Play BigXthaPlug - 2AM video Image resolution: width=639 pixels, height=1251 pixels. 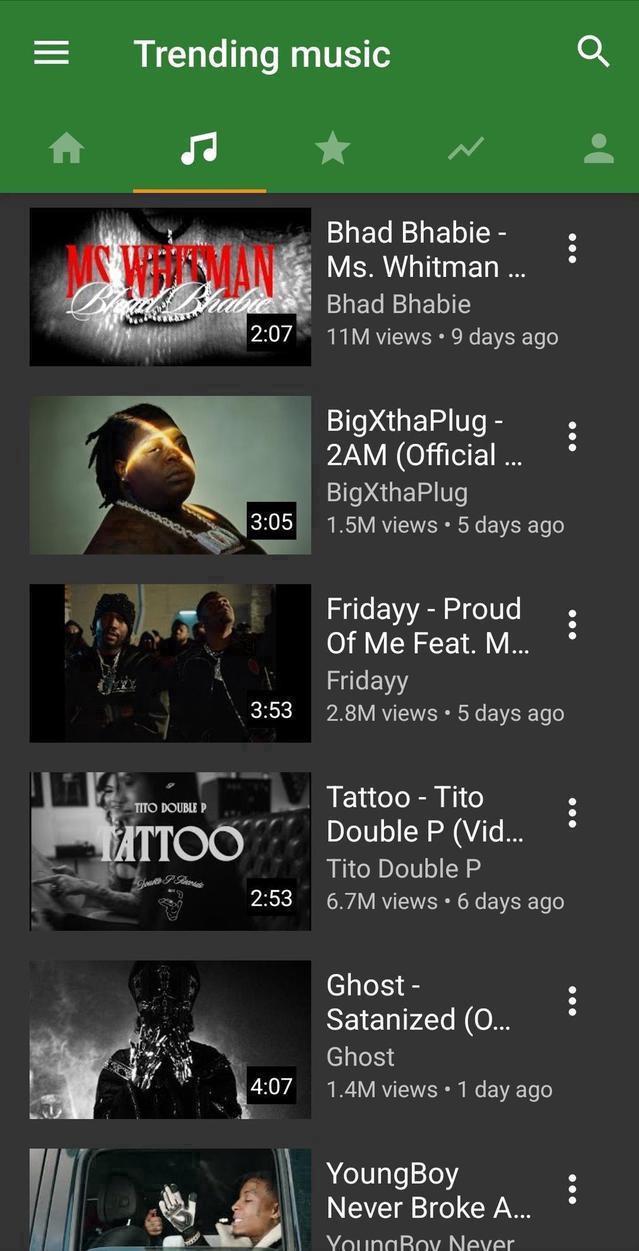[170, 475]
